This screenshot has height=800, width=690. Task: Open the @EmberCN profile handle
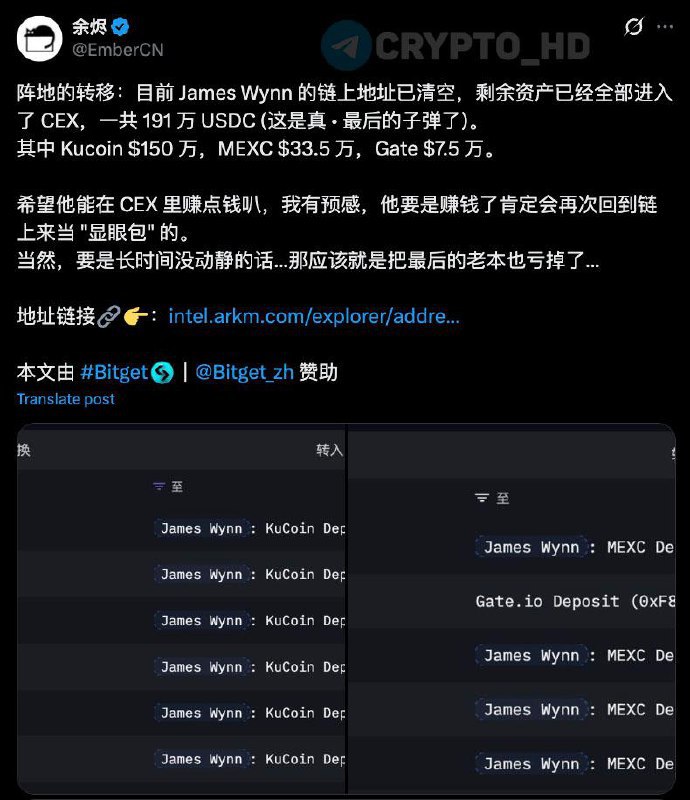point(116,49)
